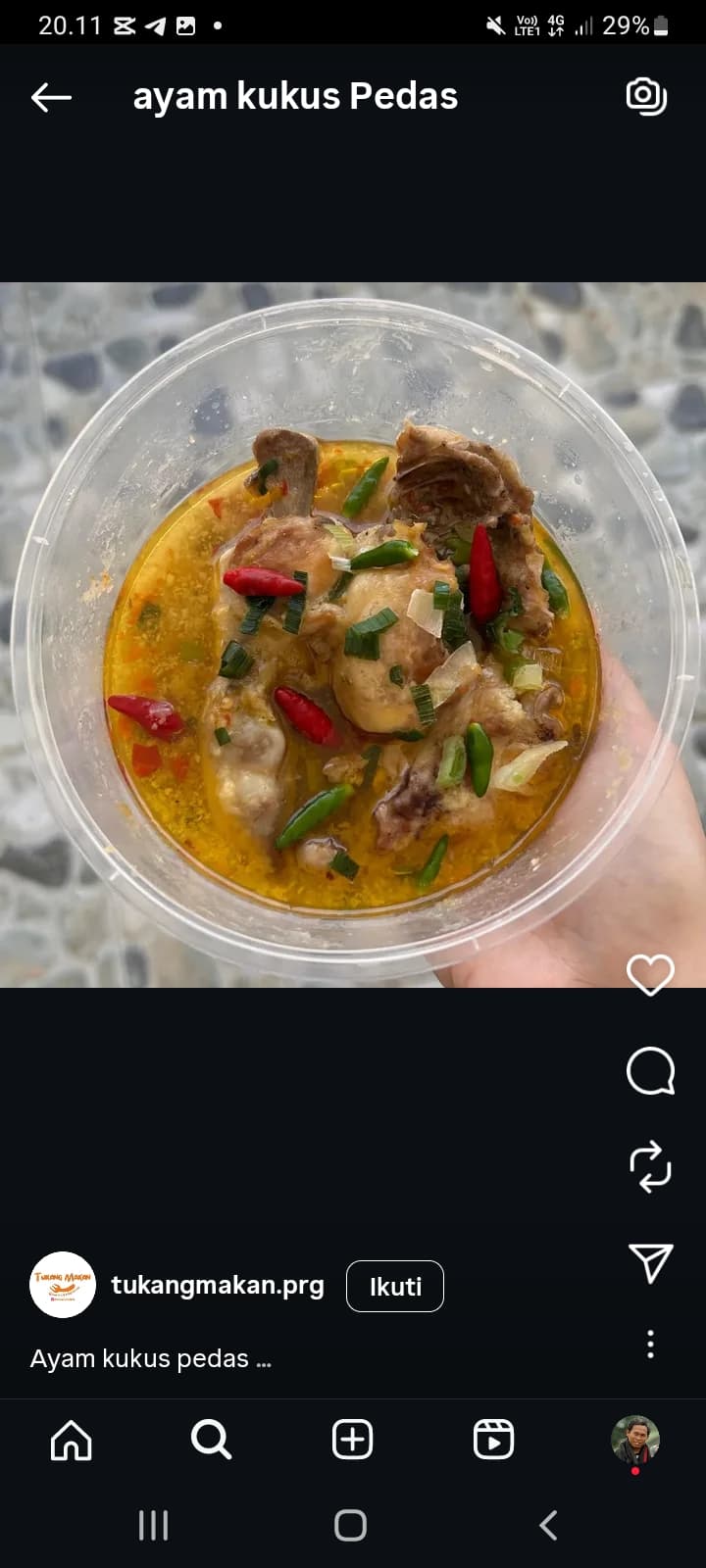This screenshot has width=706, height=1568.
Task: Tap the back arrow to exit the post
Action: coord(49,95)
